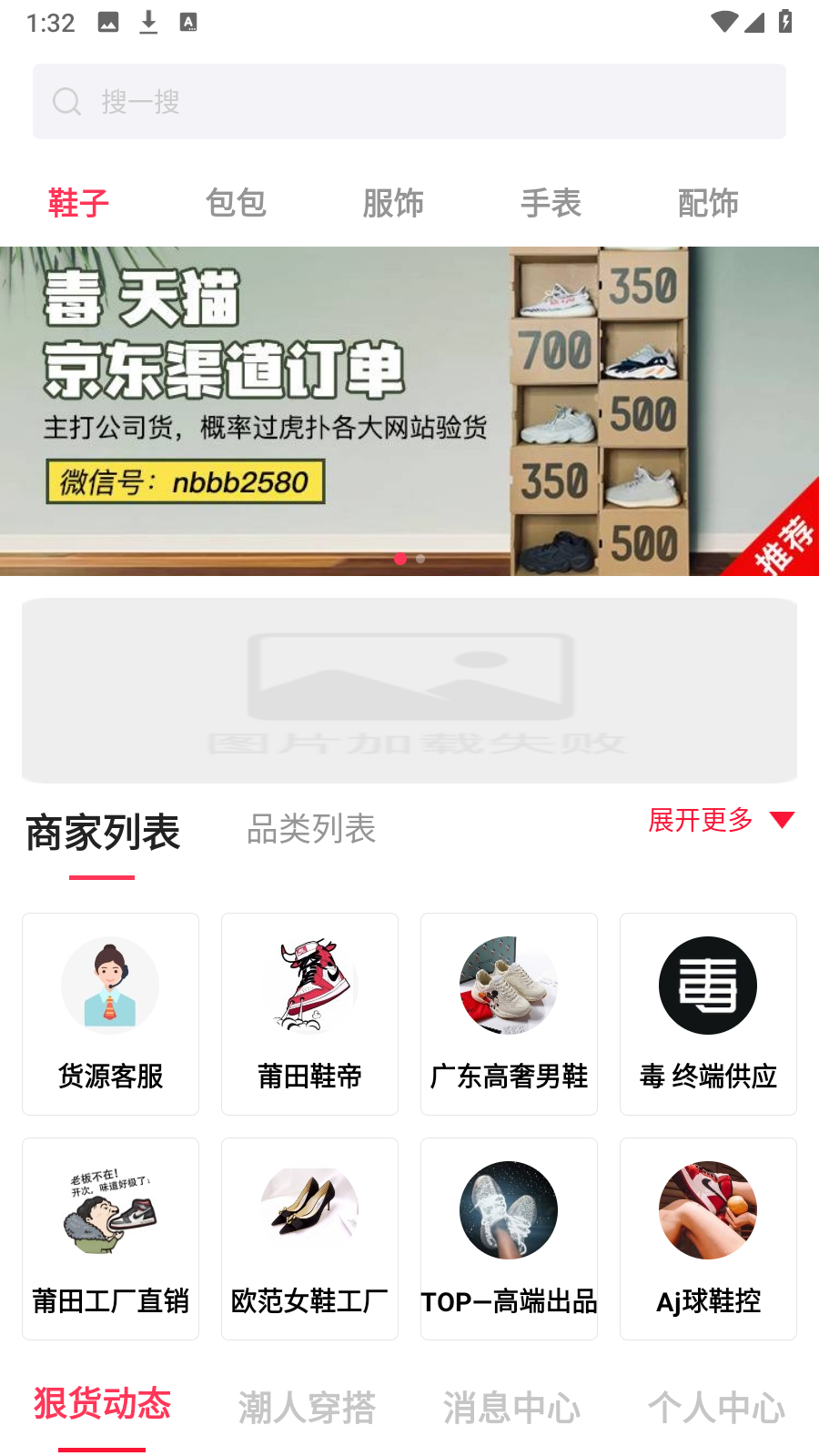Click the red triangle next to 展开更多

coord(781,821)
